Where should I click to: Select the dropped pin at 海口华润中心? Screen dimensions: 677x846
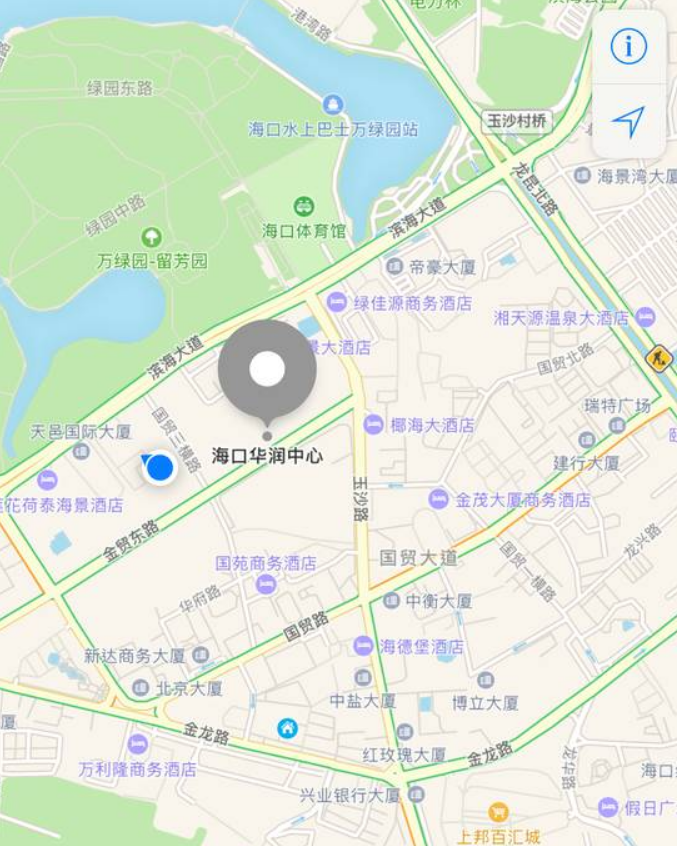pyautogui.click(x=267, y=369)
